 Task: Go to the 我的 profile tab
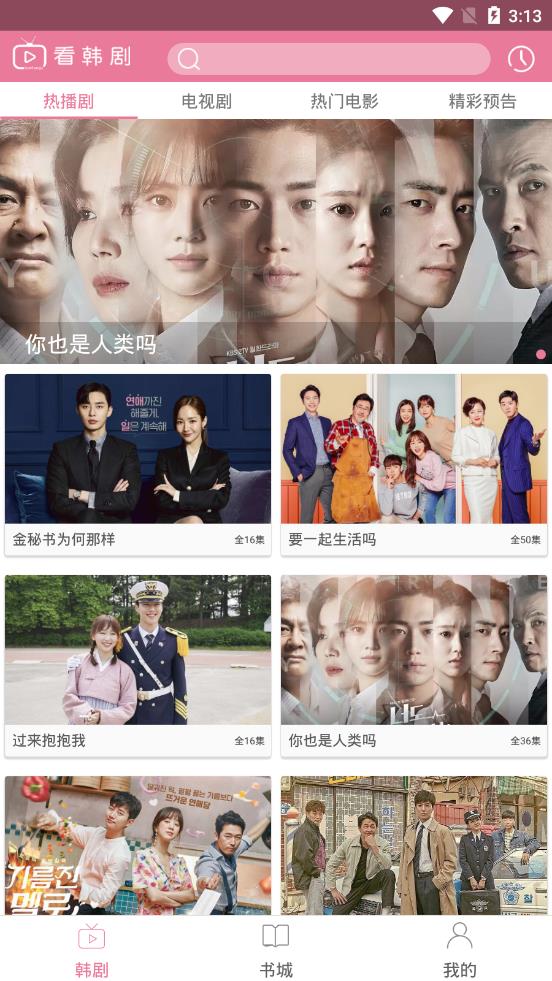pos(460,949)
